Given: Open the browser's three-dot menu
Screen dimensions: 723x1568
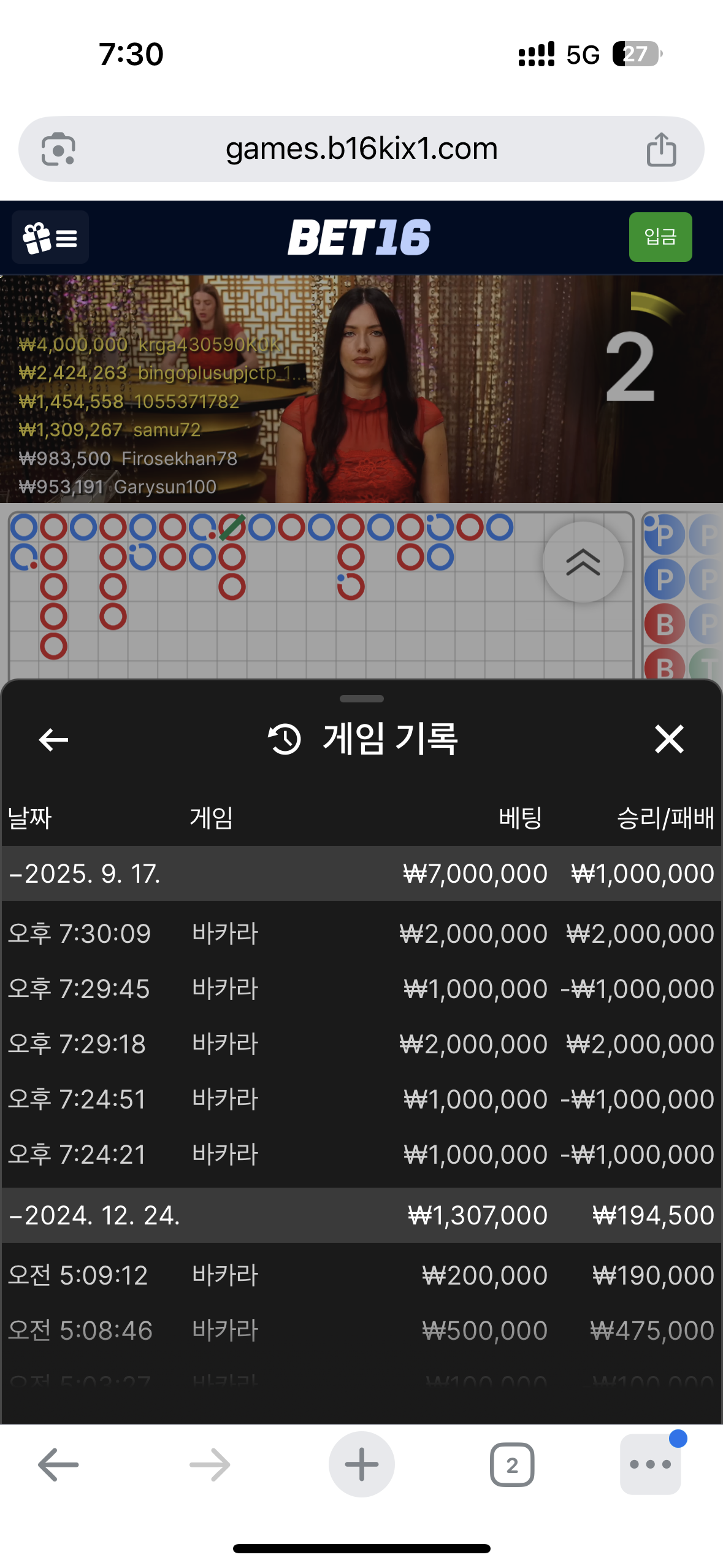Looking at the screenshot, I should coord(650,1464).
